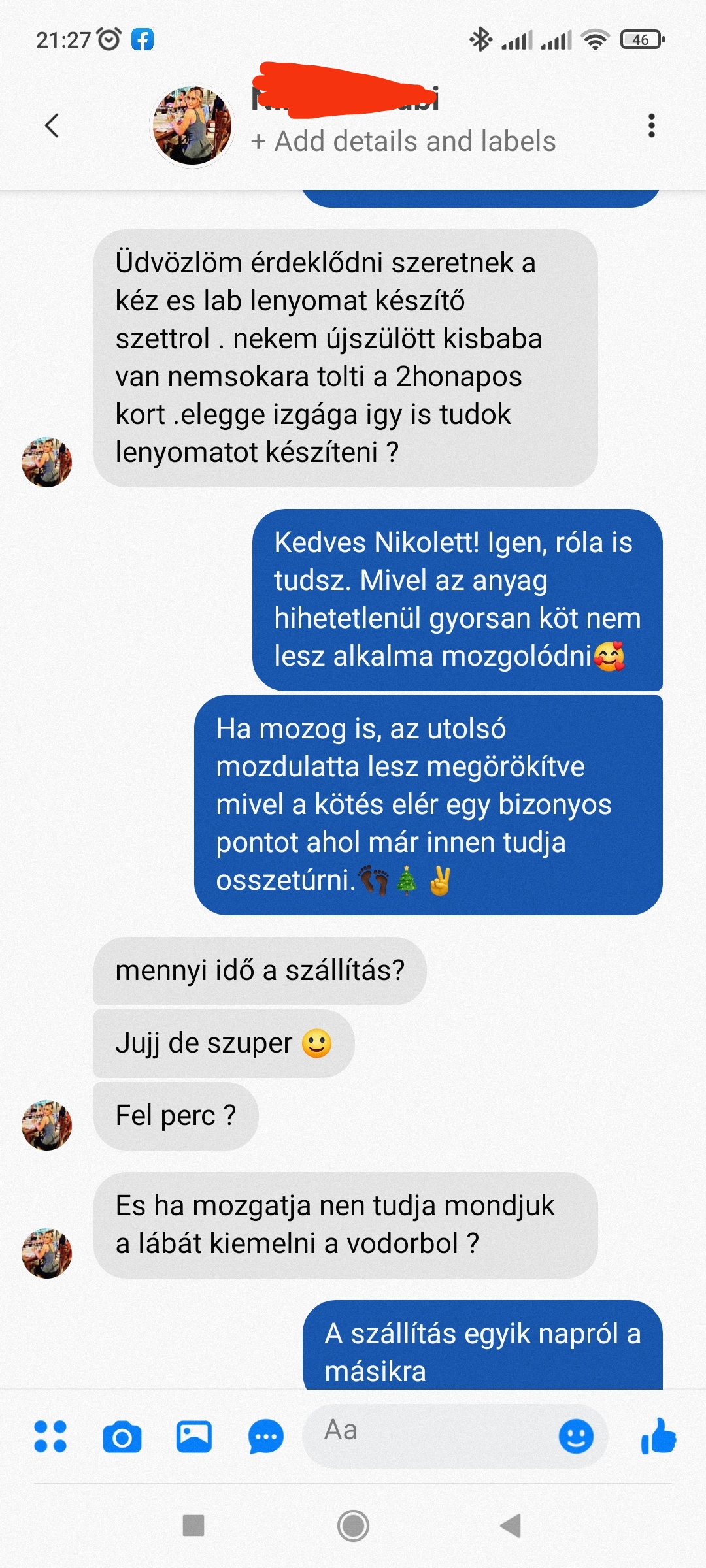Open the contact's profile picture in header

[192, 125]
